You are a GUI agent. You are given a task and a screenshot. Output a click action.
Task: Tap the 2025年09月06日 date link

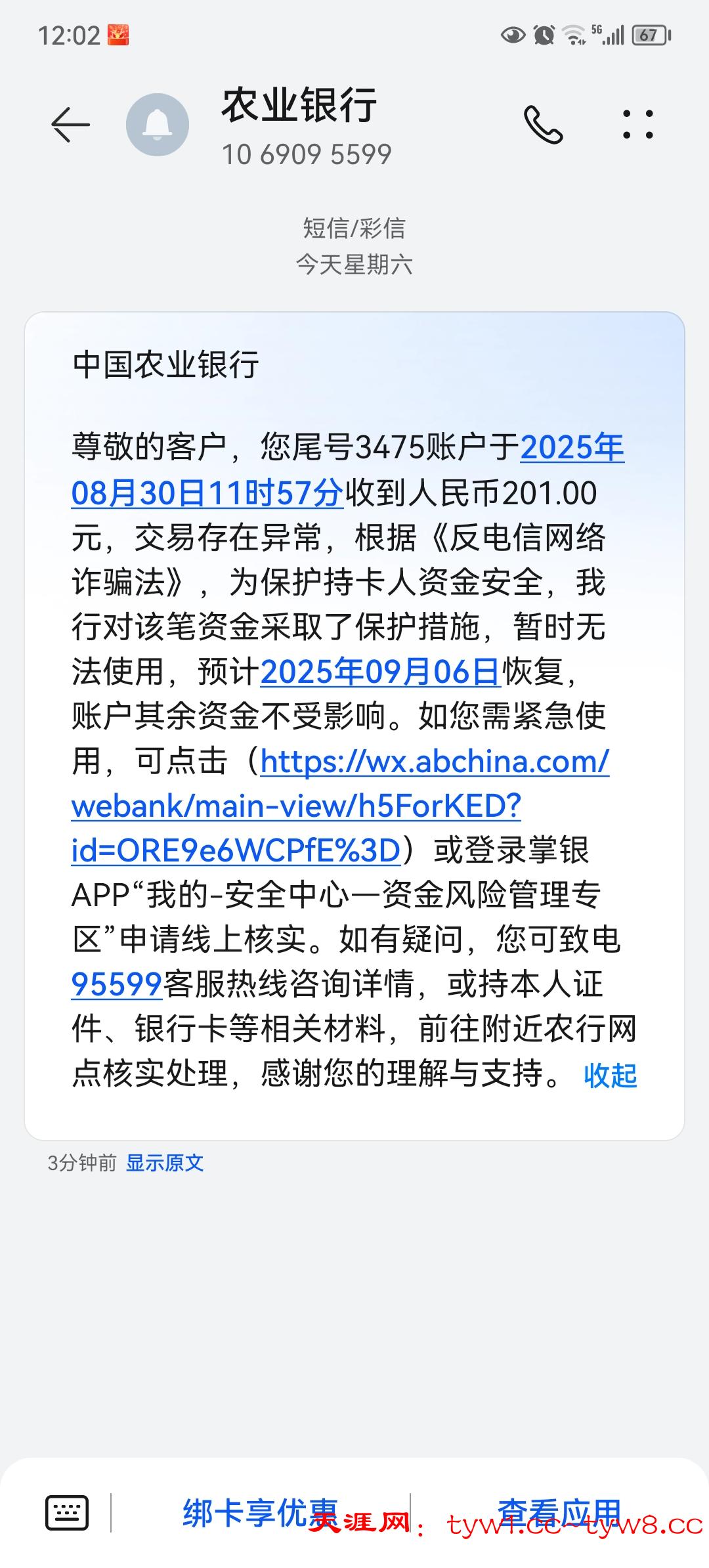click(x=381, y=672)
